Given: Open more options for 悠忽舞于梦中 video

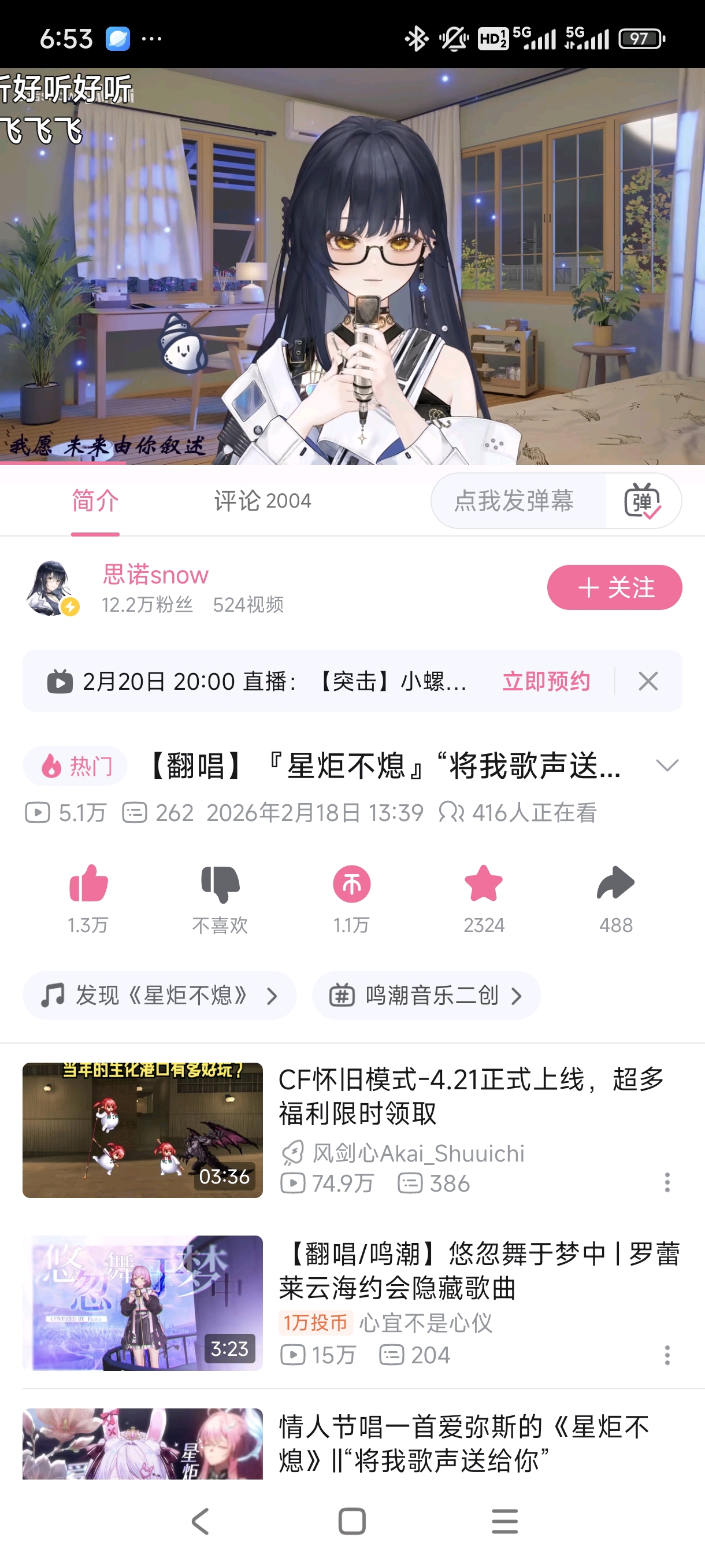Looking at the screenshot, I should [667, 1355].
